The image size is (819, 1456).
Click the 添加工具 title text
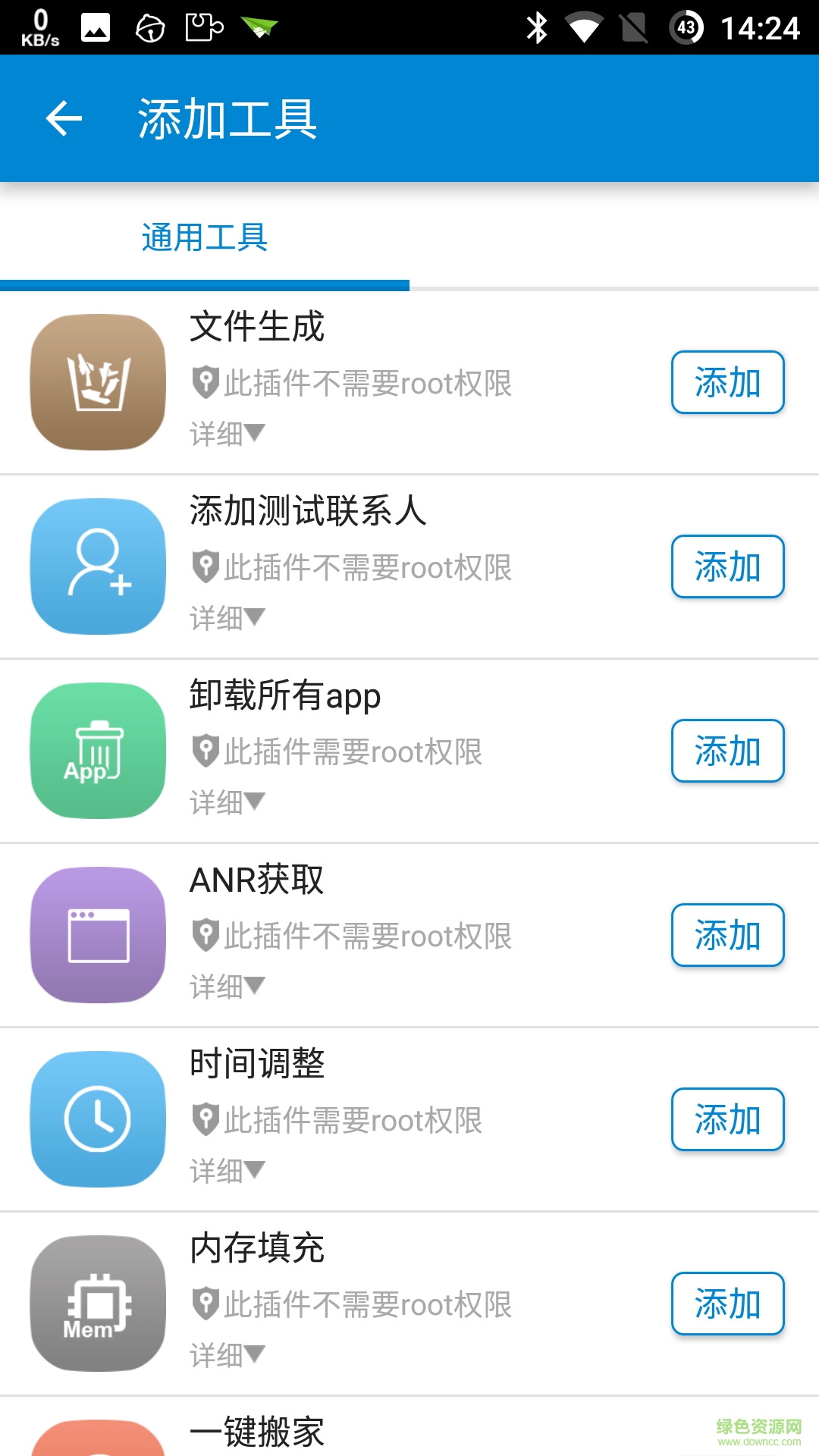(x=227, y=118)
